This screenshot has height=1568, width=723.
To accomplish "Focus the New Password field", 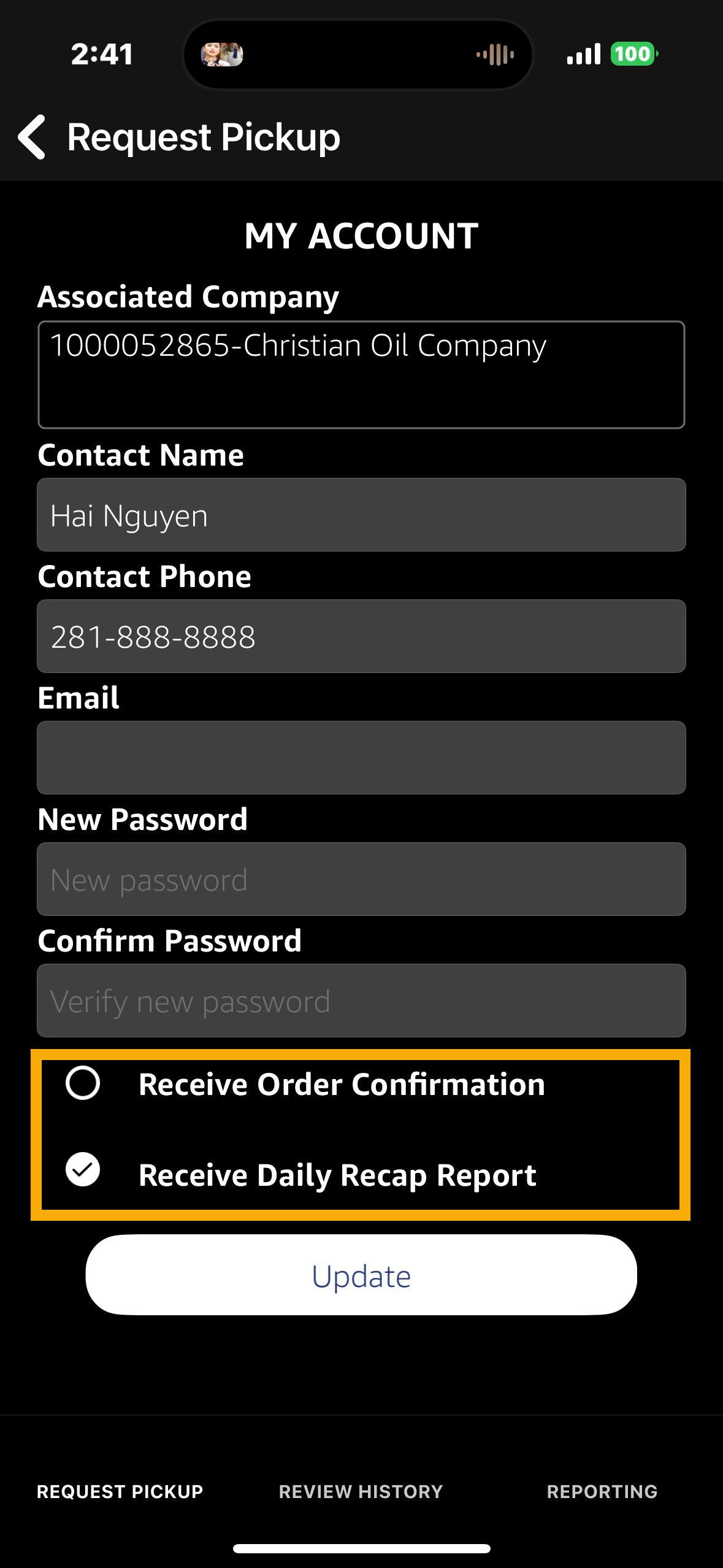I will [361, 879].
